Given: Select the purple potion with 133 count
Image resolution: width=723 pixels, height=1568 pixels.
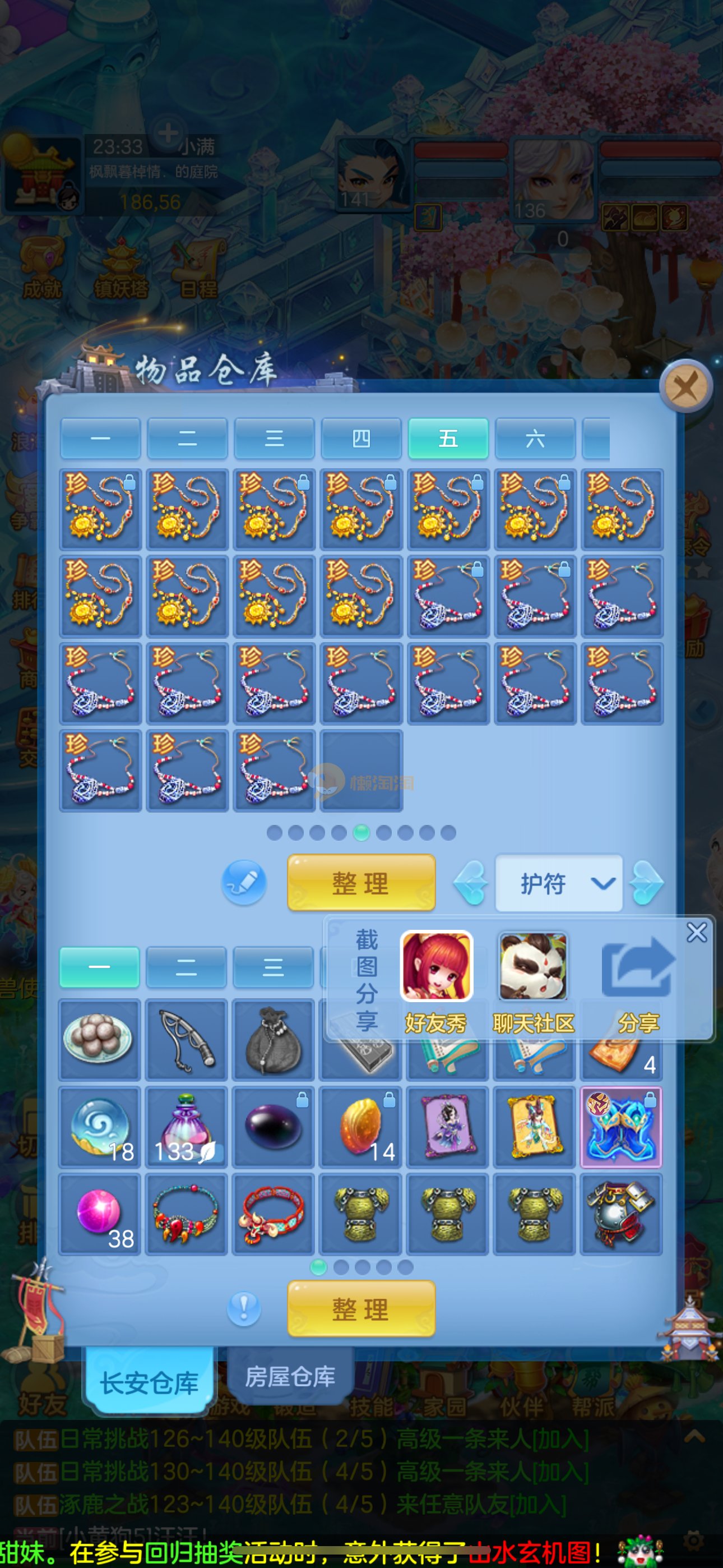Looking at the screenshot, I should 186,1127.
